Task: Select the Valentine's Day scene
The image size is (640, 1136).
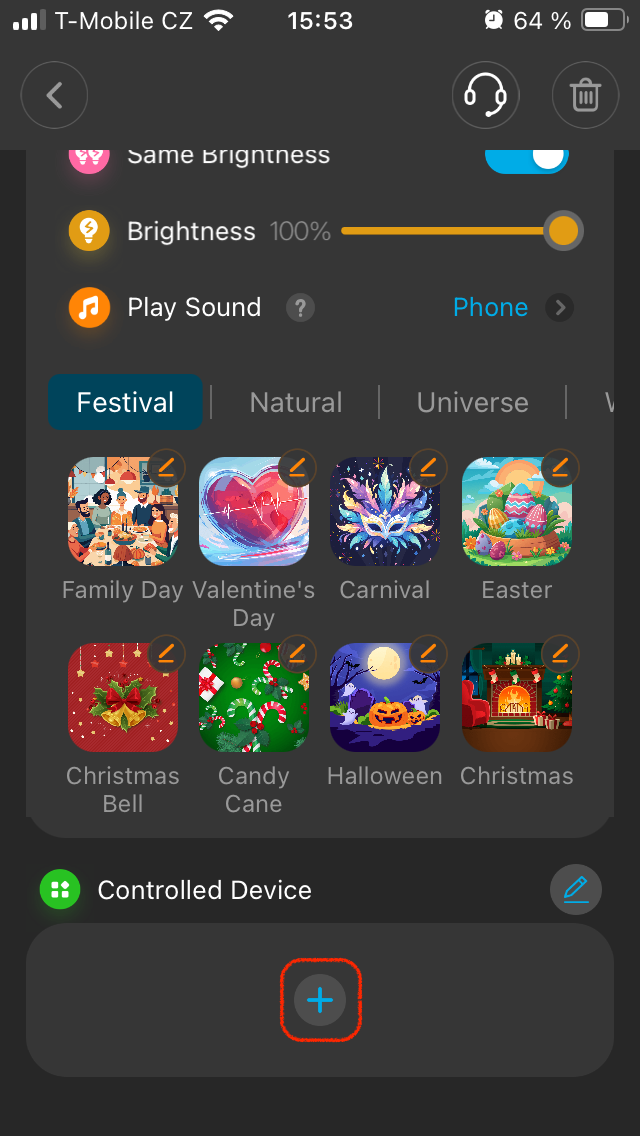Action: click(x=253, y=511)
